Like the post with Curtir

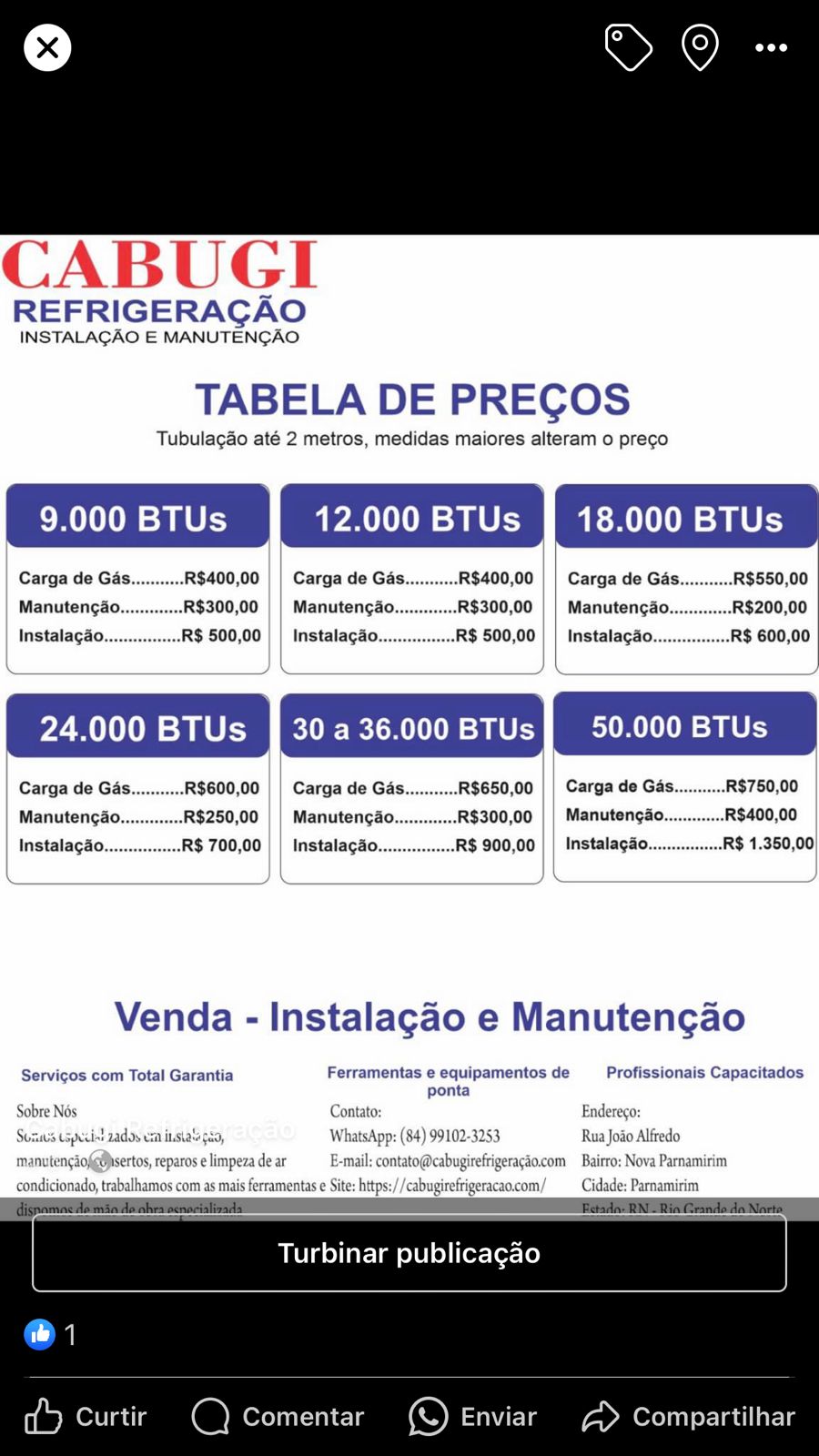coord(86,1416)
